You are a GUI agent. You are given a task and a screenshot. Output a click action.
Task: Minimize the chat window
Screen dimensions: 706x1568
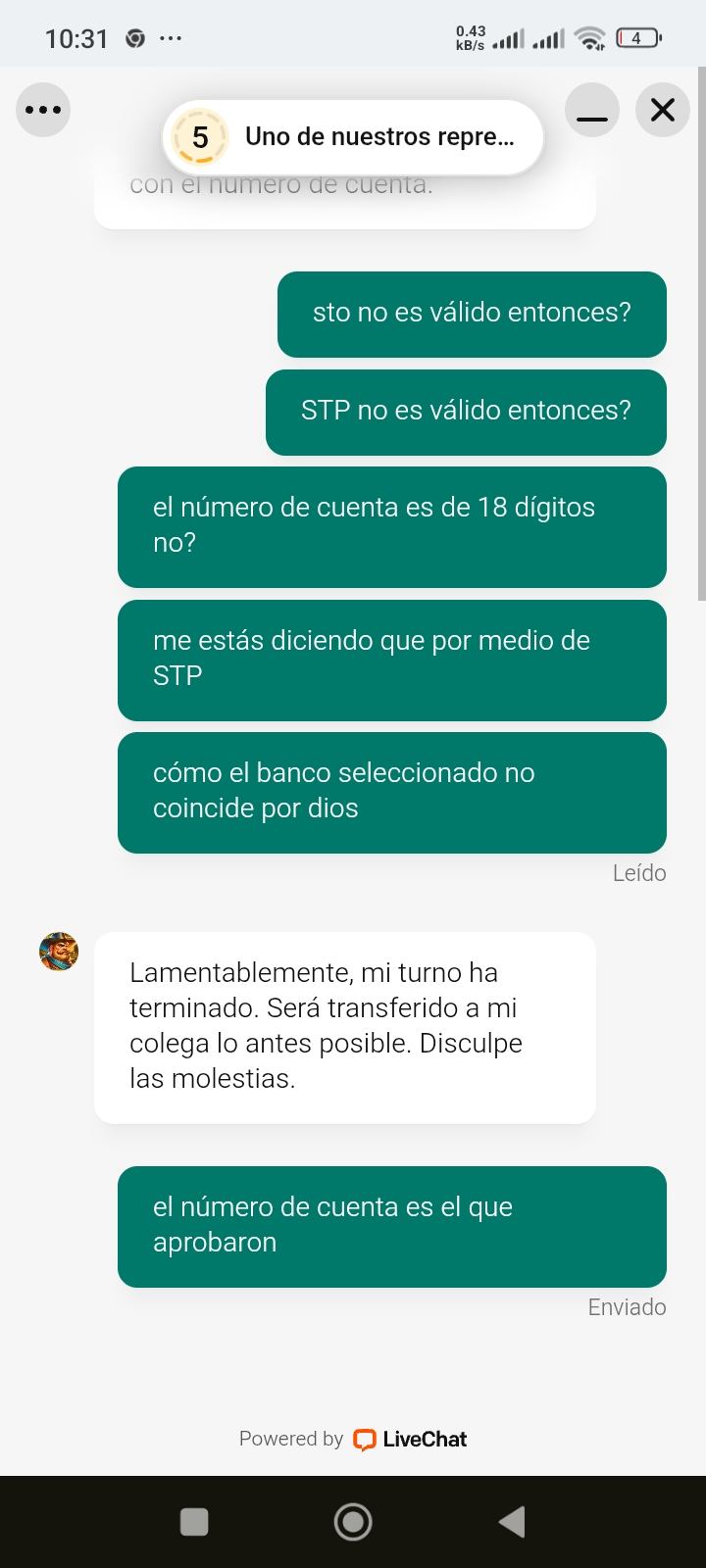[592, 110]
